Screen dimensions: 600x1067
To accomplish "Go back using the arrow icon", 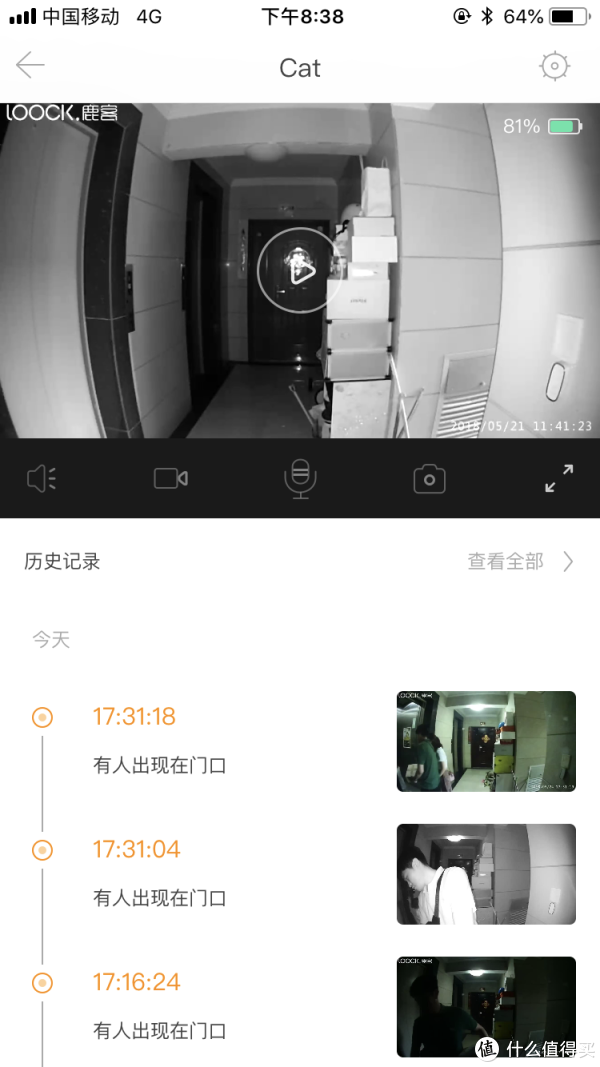I will [x=30, y=66].
